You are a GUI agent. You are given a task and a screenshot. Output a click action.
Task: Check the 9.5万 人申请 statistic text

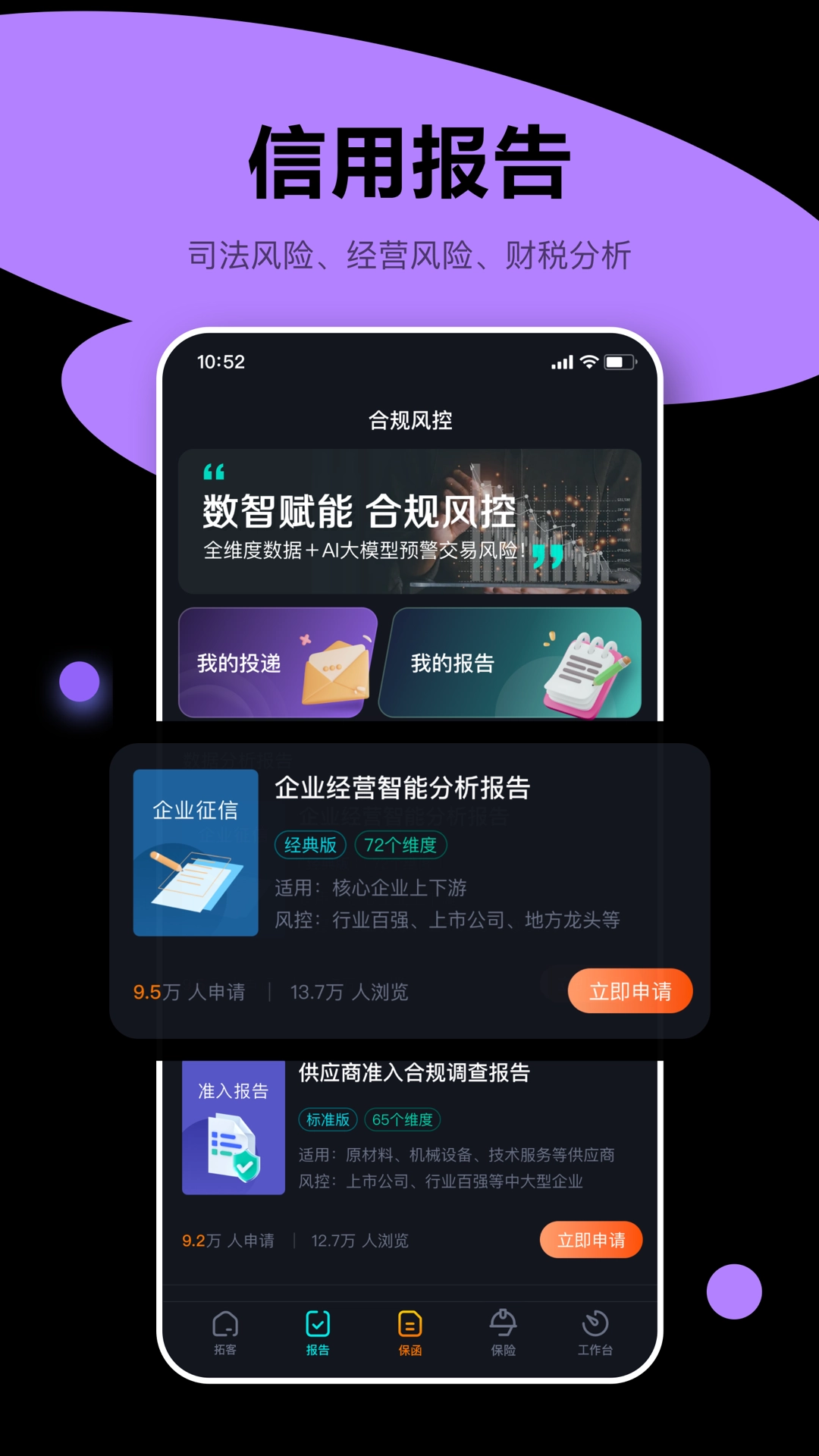pyautogui.click(x=188, y=992)
